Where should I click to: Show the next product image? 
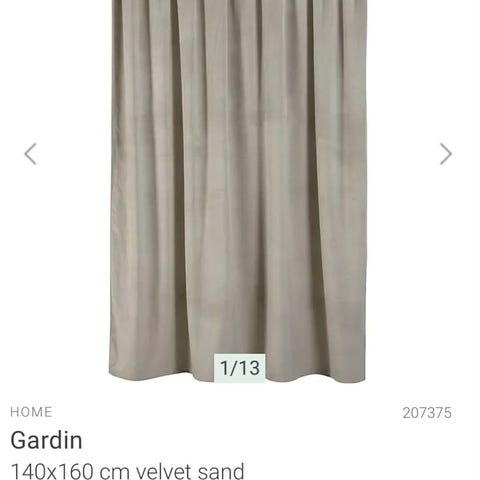pos(445,154)
